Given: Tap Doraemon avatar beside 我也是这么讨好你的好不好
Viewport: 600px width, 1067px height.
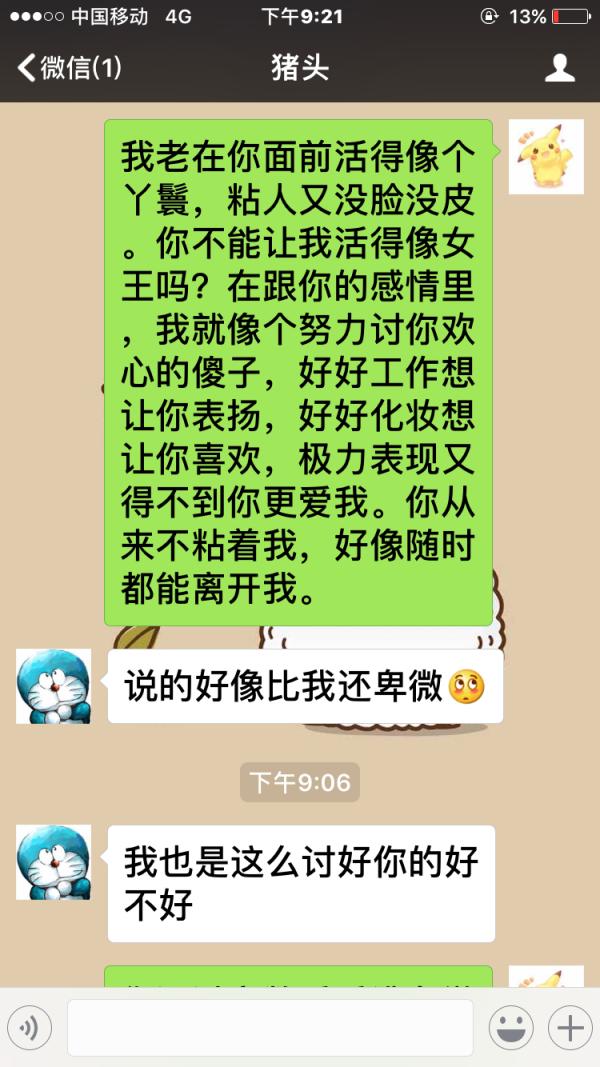Looking at the screenshot, I should pyautogui.click(x=53, y=862).
